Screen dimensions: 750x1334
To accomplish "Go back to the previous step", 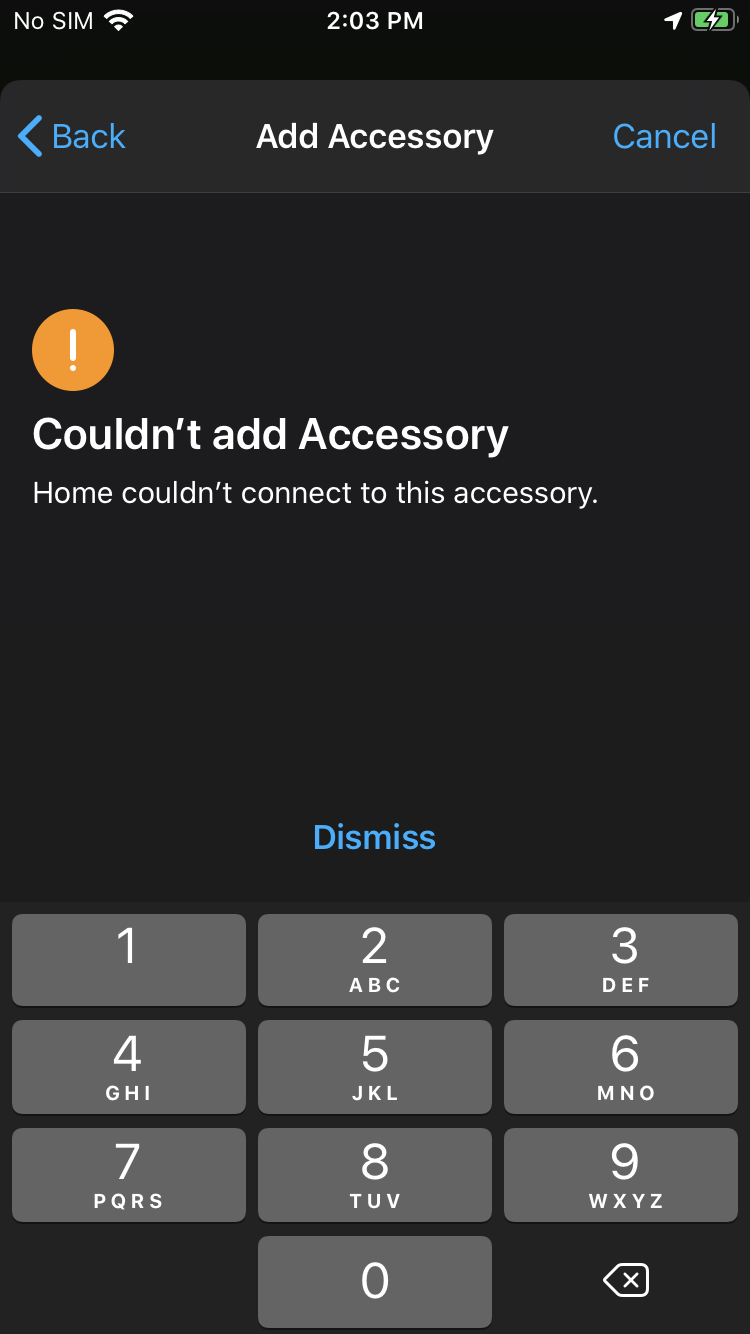I will click(x=72, y=136).
